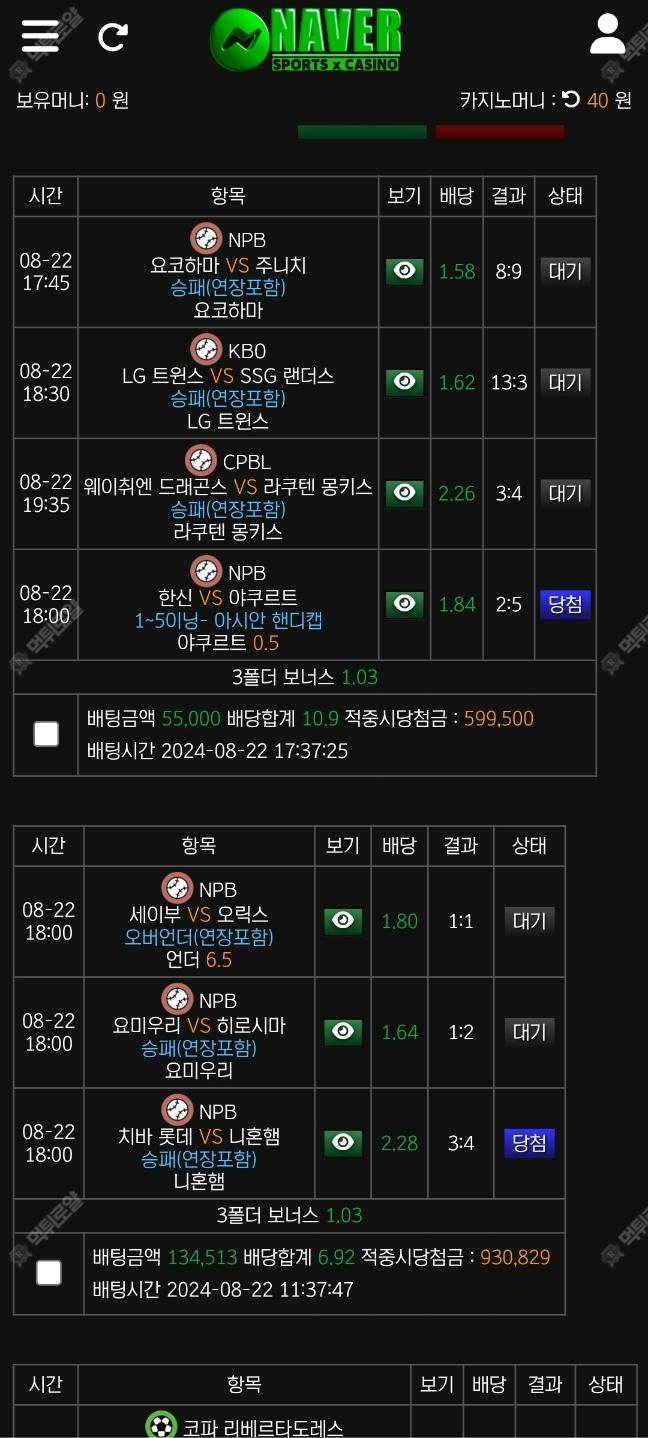
Task: View the 한신 VS 야쿠르트 match
Action: [404, 604]
